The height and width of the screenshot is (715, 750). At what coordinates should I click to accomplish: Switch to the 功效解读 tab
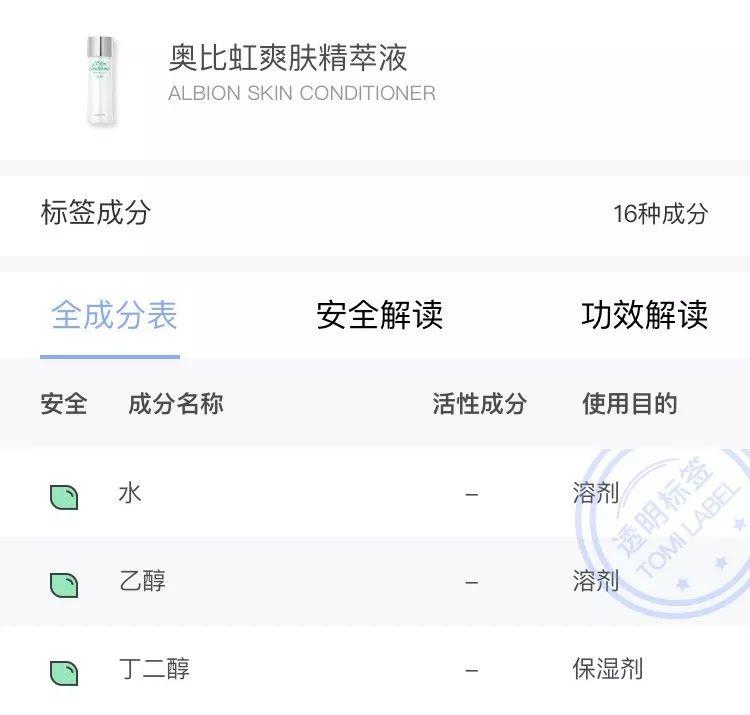point(644,315)
